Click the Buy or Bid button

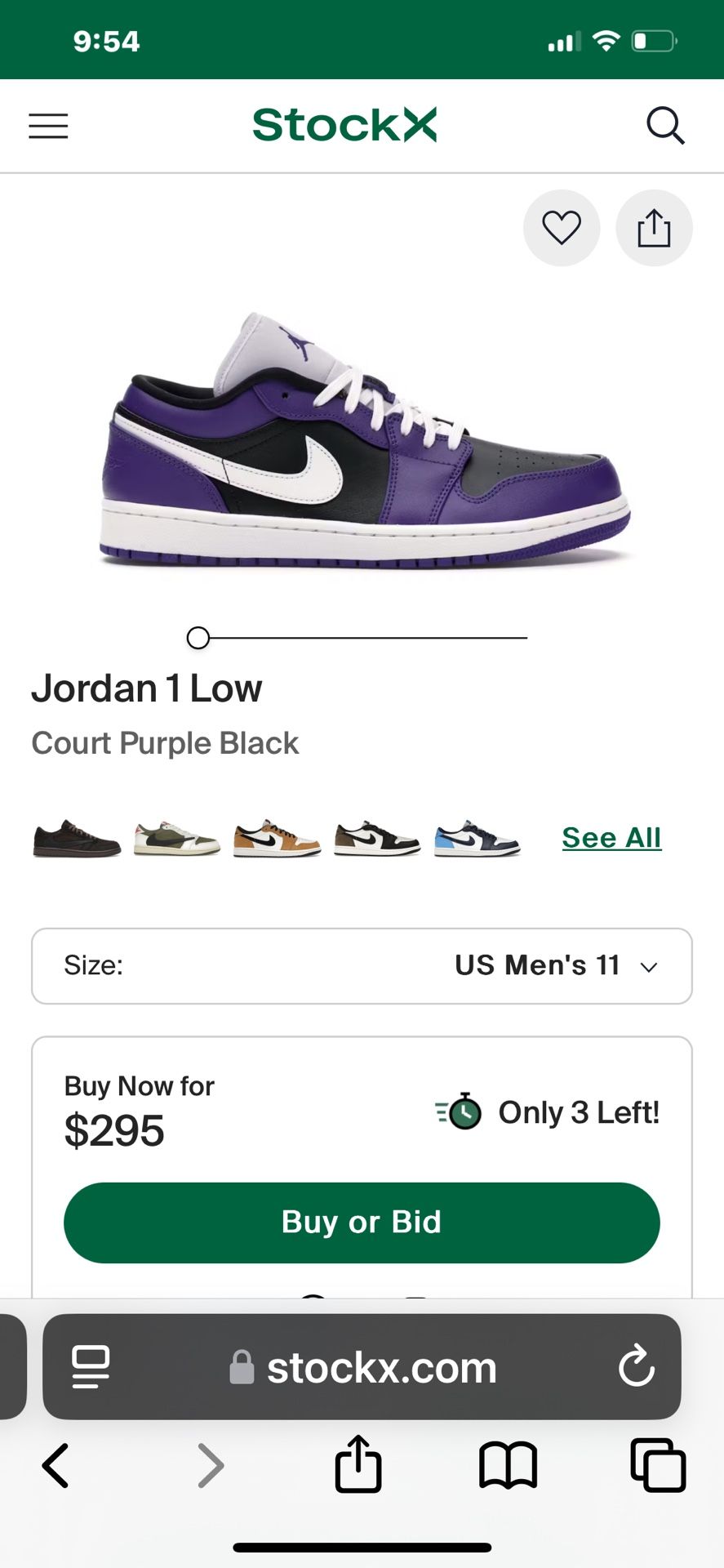(x=361, y=1223)
